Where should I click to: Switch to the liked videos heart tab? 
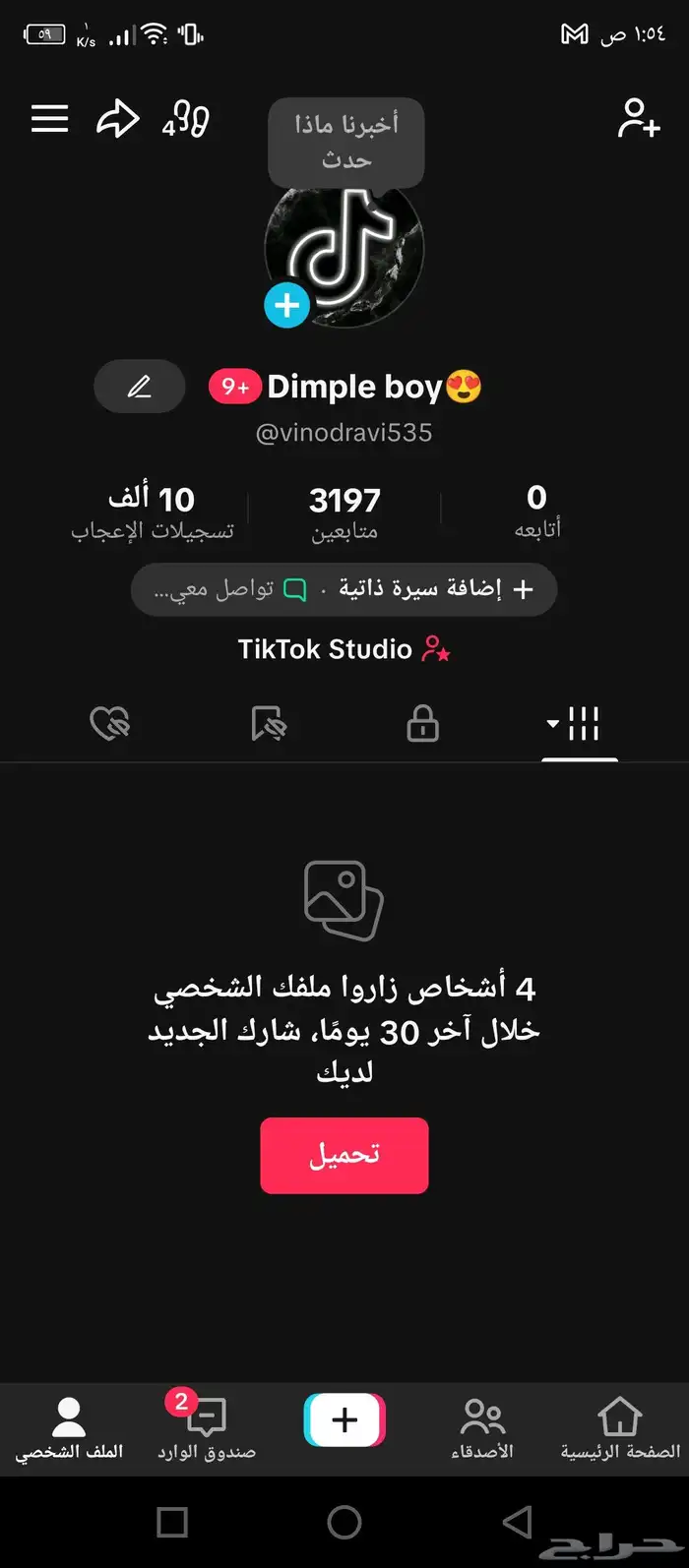[x=109, y=726]
